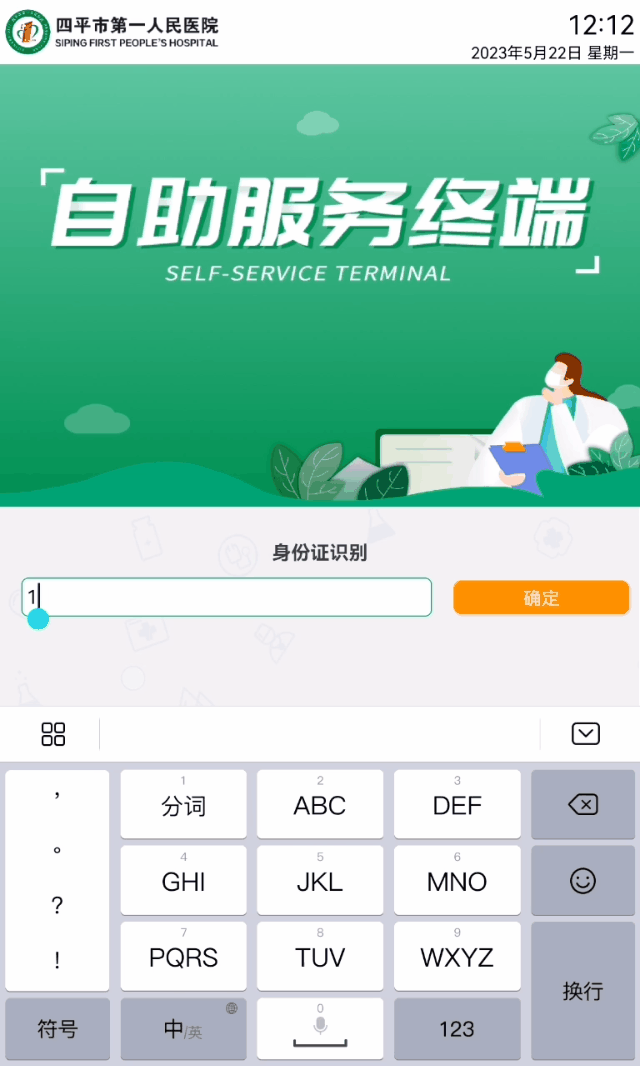The image size is (640, 1066).
Task: Hide the keyboard with the down chevron
Action: [585, 734]
